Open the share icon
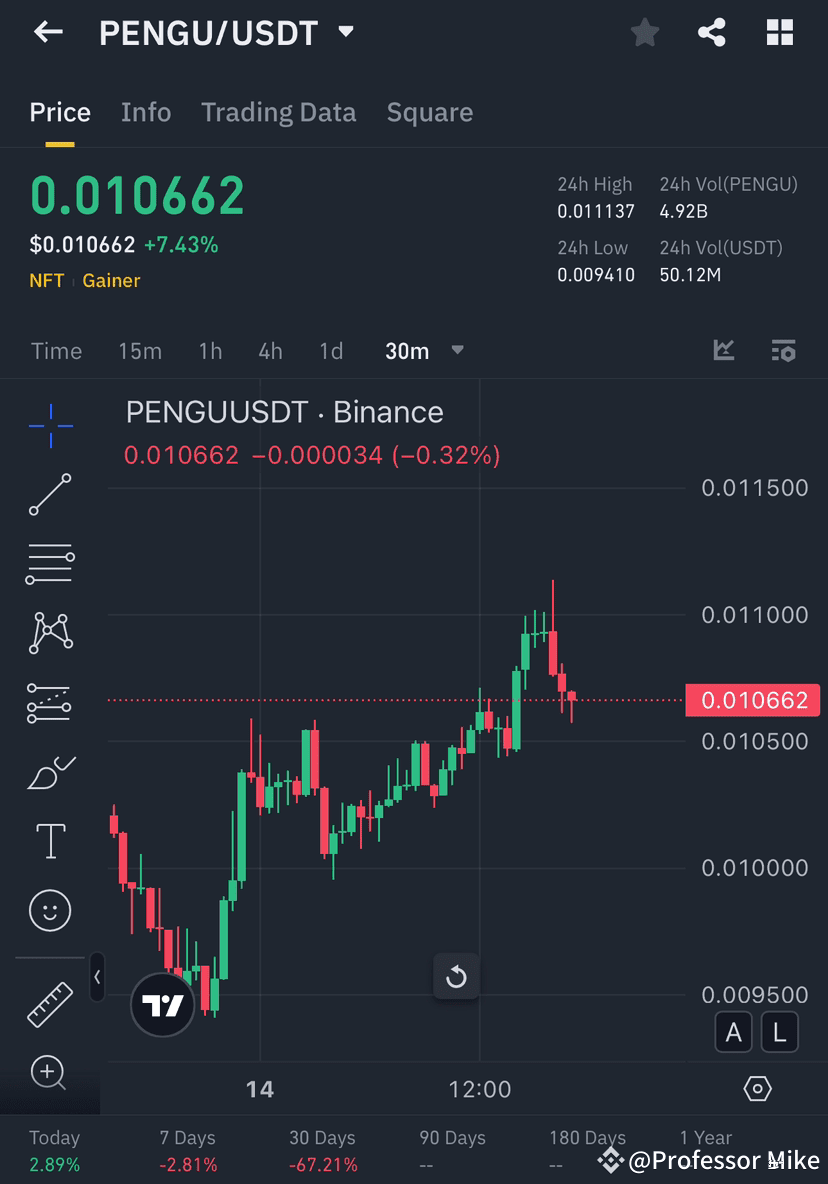The height and width of the screenshot is (1184, 828). click(712, 32)
